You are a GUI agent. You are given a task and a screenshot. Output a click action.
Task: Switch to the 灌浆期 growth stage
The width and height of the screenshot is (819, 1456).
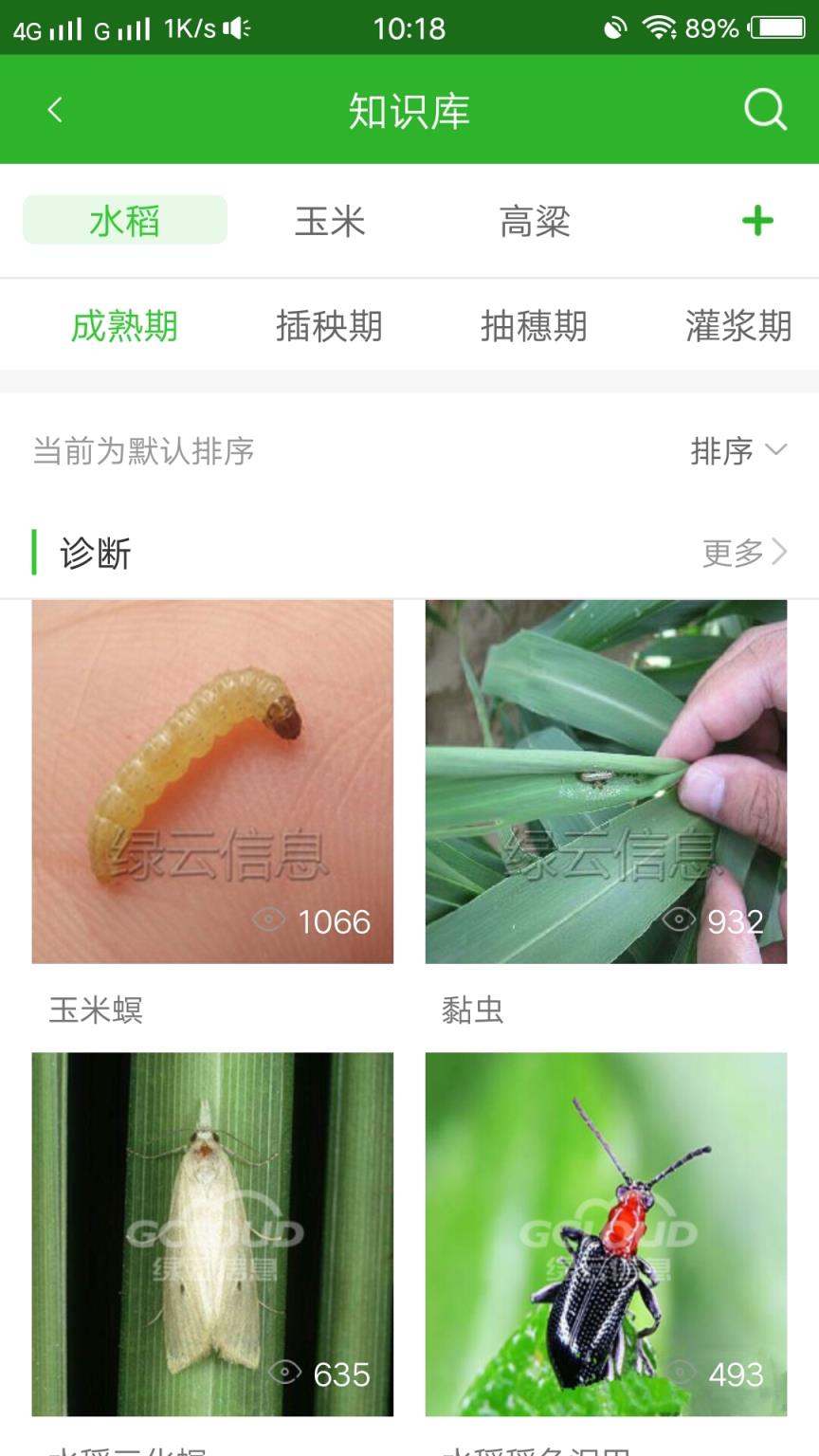737,325
